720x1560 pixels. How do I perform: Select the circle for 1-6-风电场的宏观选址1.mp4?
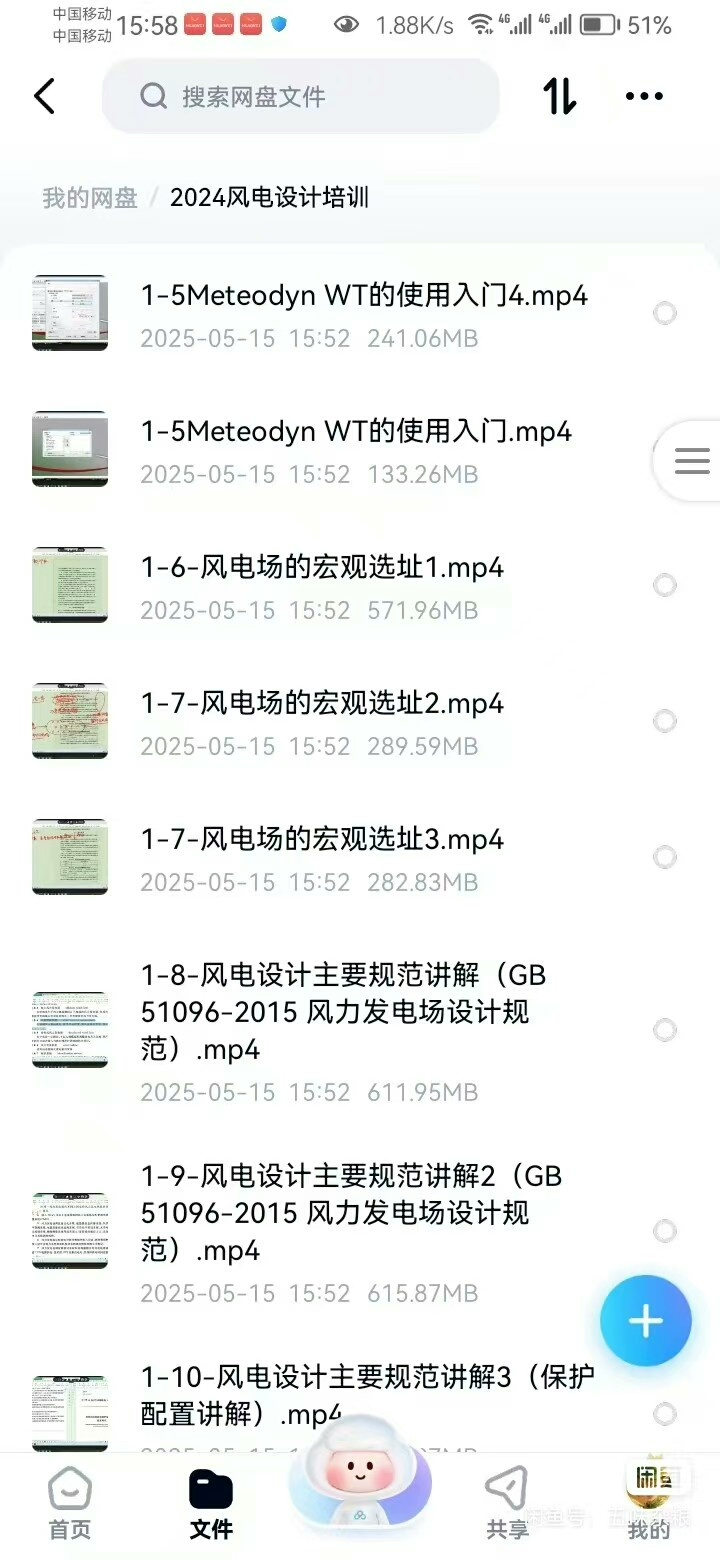point(665,586)
